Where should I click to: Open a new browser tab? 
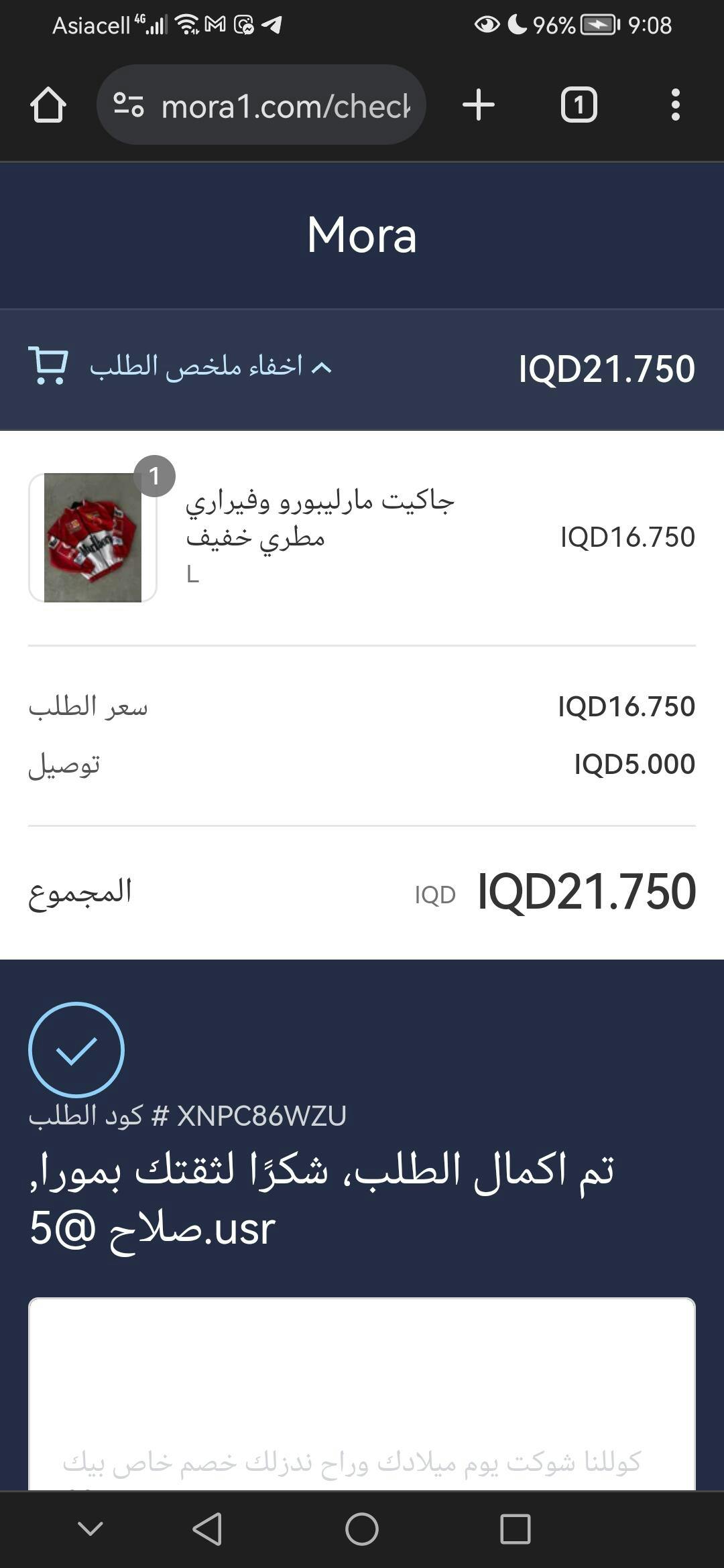tap(479, 105)
